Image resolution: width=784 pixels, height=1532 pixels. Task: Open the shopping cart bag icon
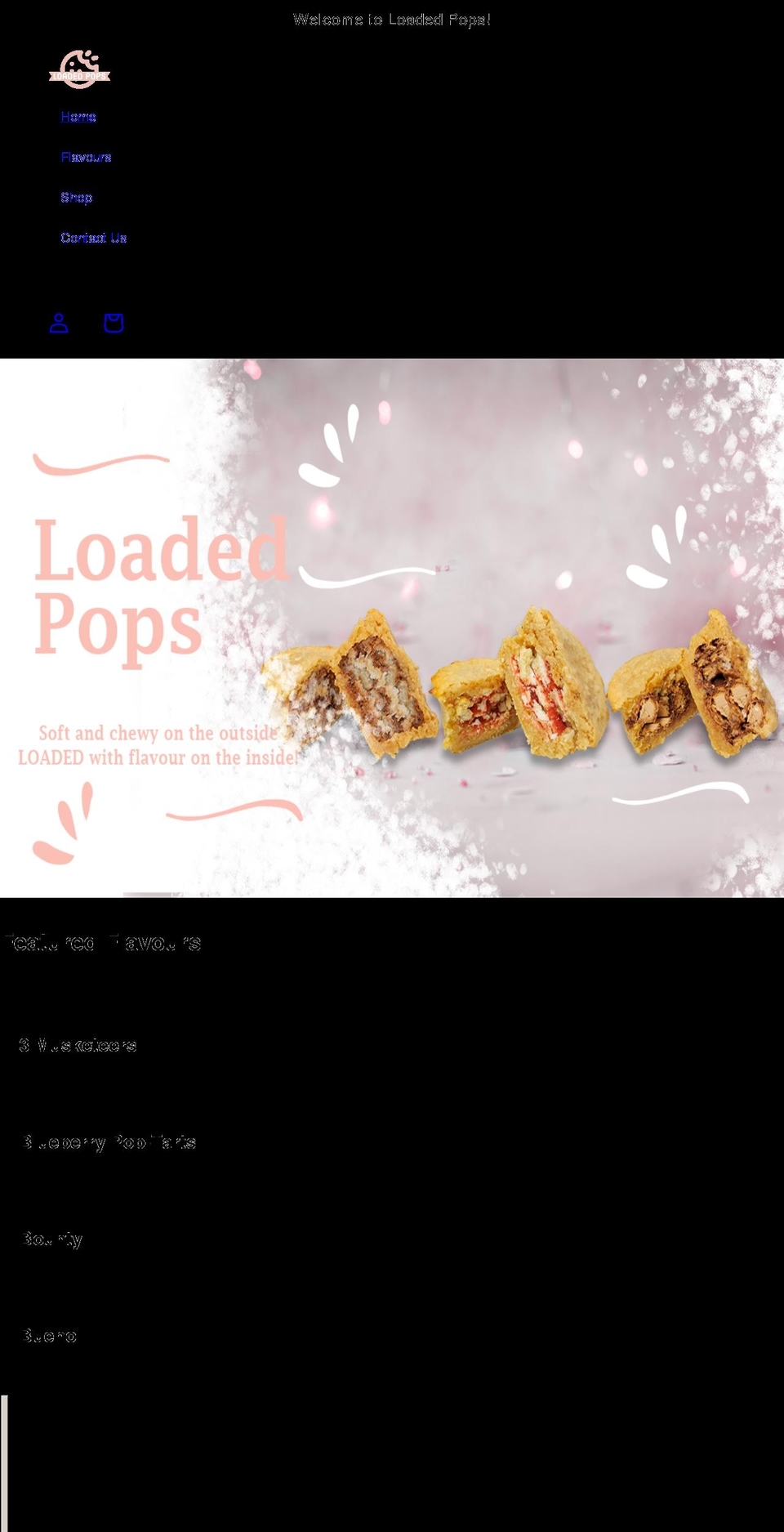[114, 323]
